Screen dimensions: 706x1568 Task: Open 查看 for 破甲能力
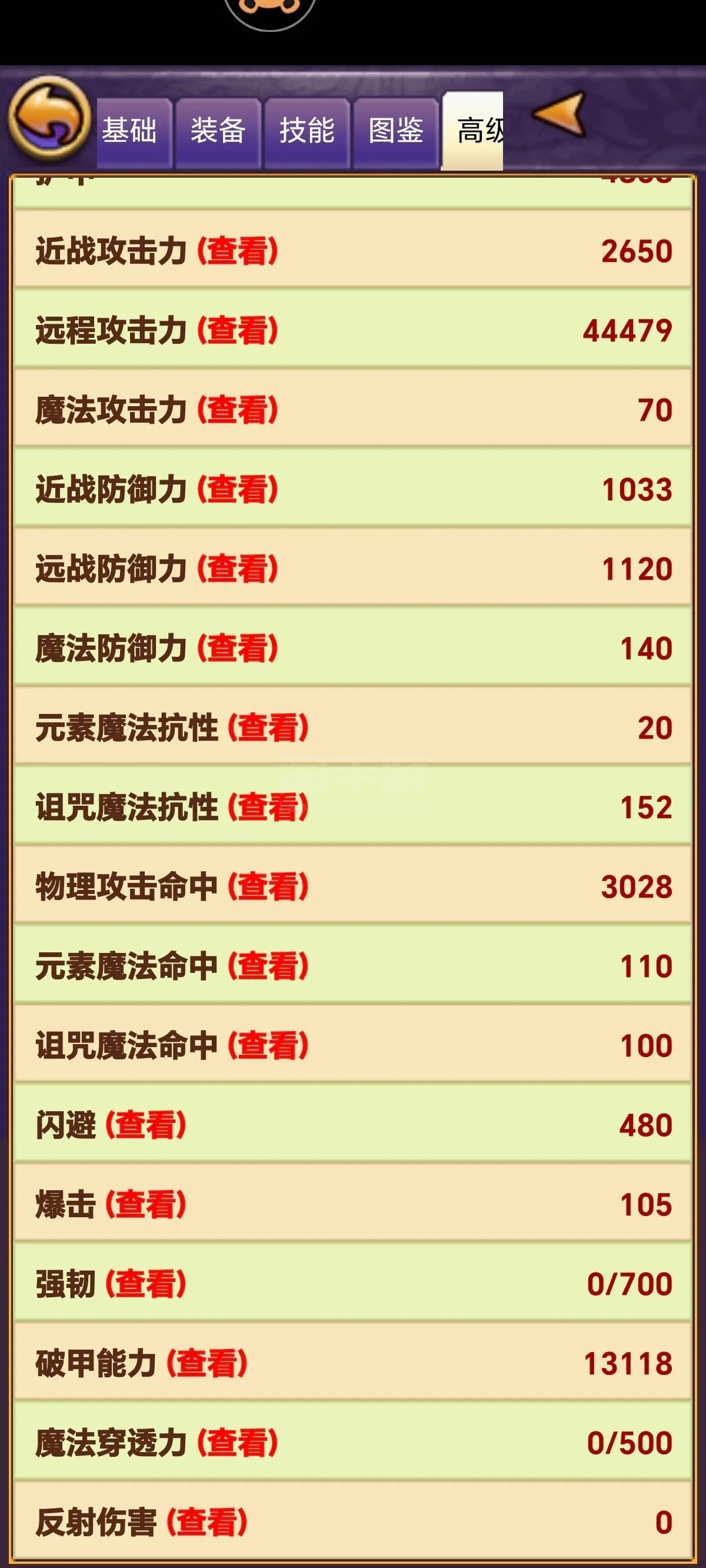(207, 1364)
